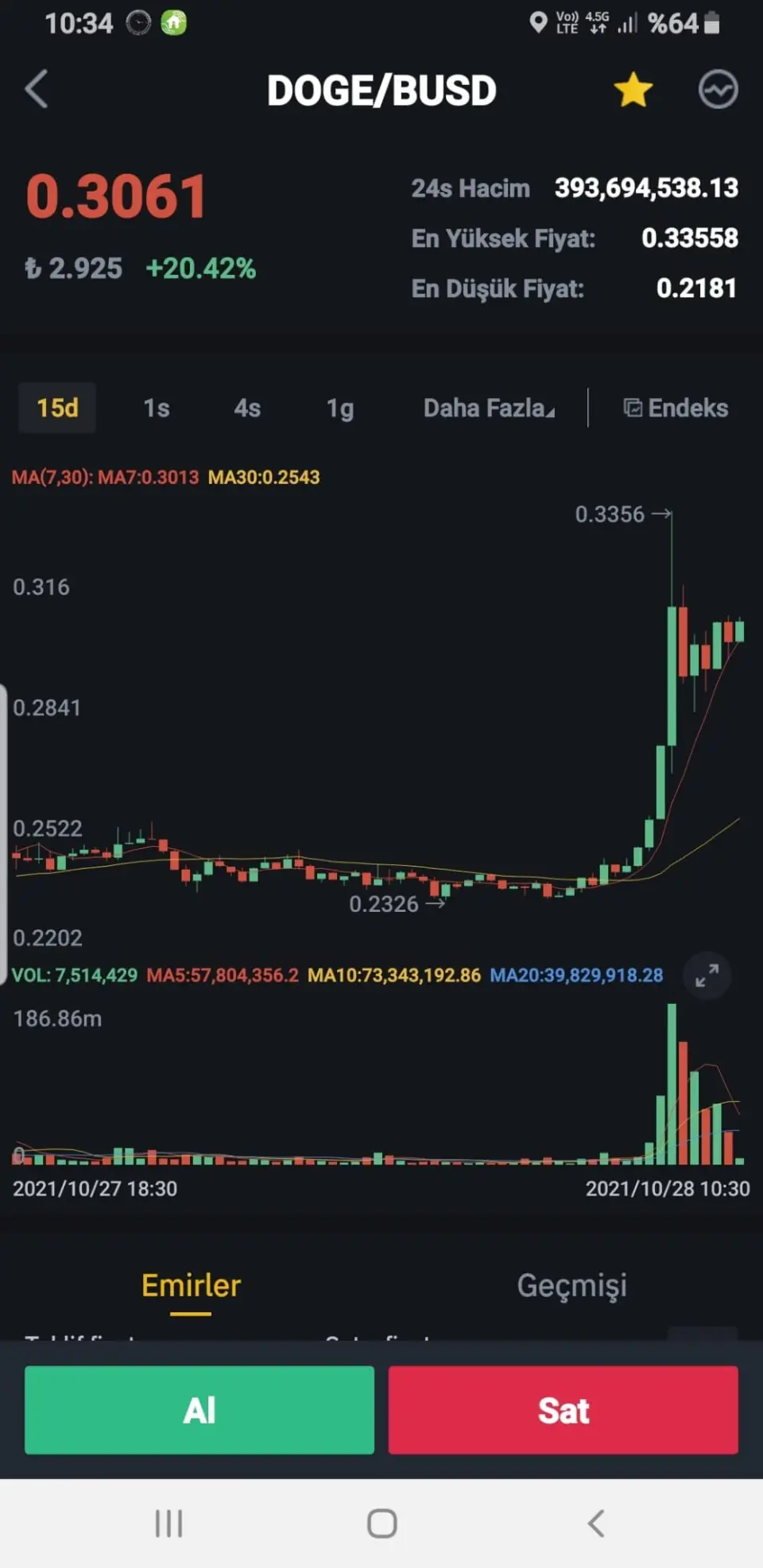This screenshot has width=763, height=1568.
Task: Expand the chart to full screen
Action: coord(707,975)
